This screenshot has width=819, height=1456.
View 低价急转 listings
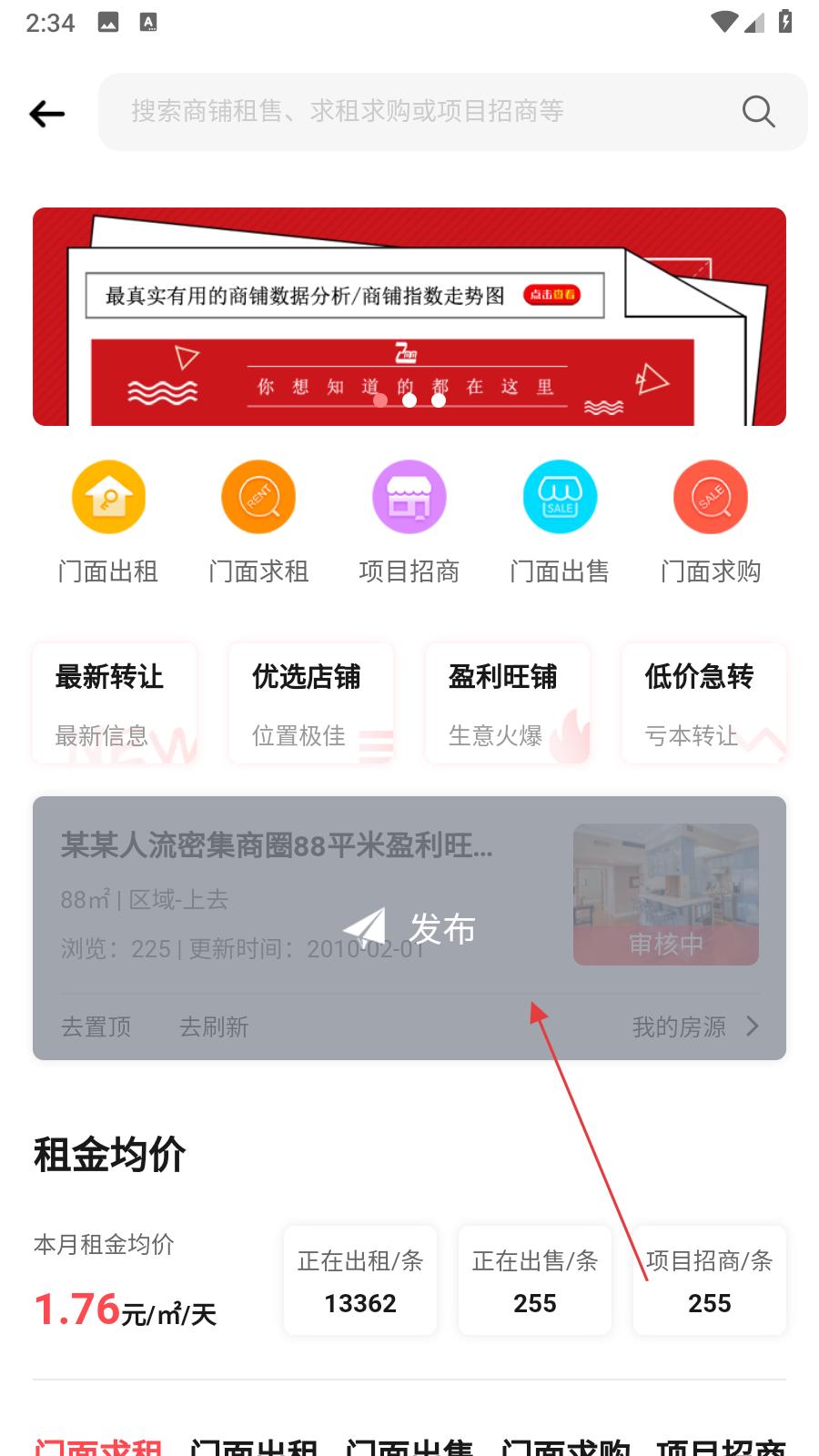(704, 703)
